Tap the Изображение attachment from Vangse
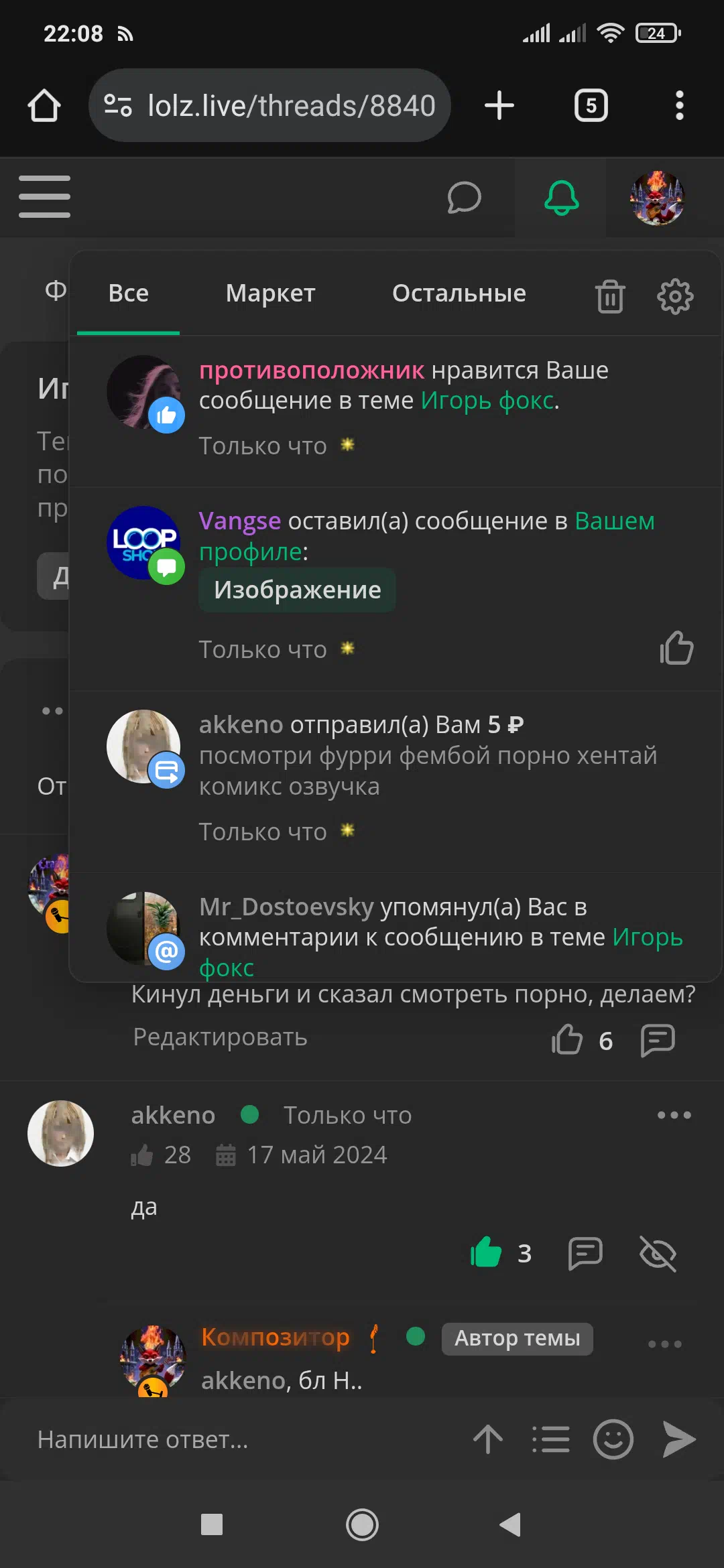724x1568 pixels. click(297, 590)
